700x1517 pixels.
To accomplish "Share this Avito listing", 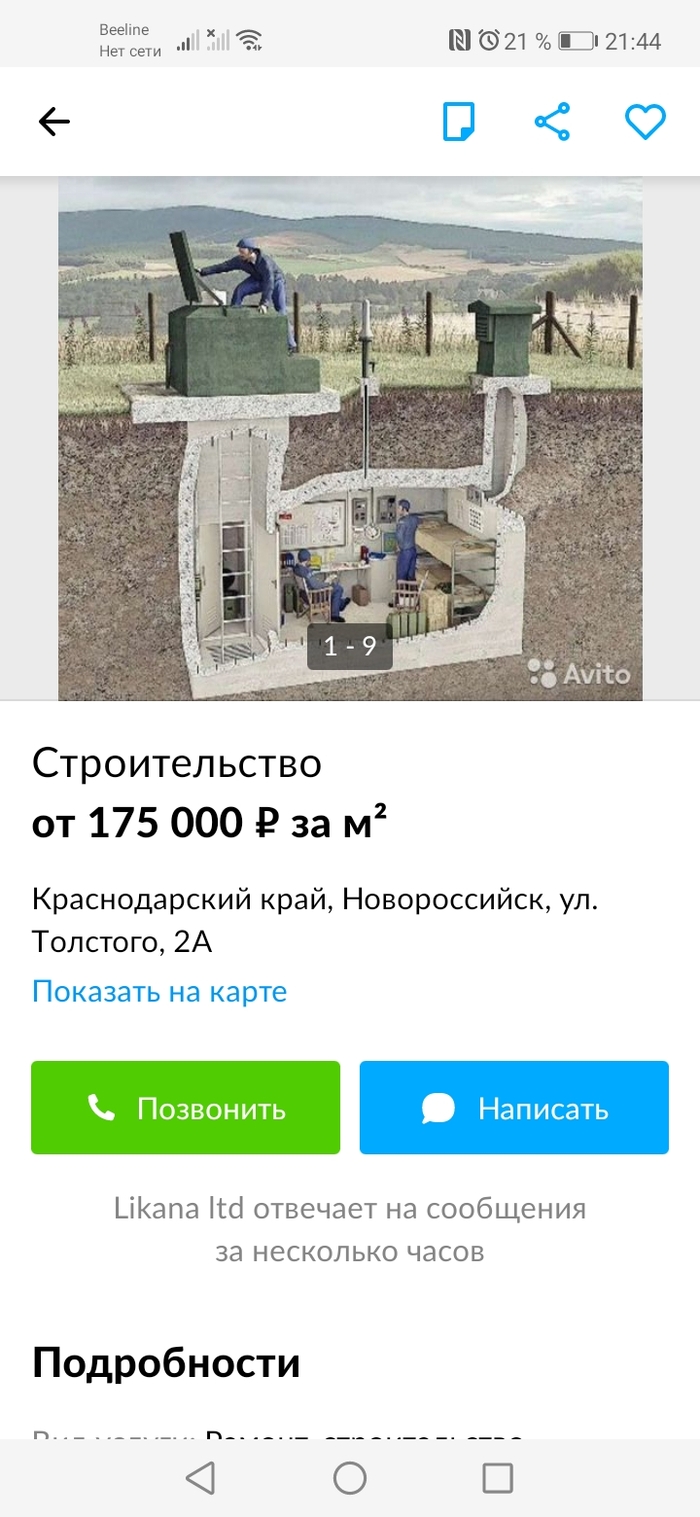I will tap(552, 122).
